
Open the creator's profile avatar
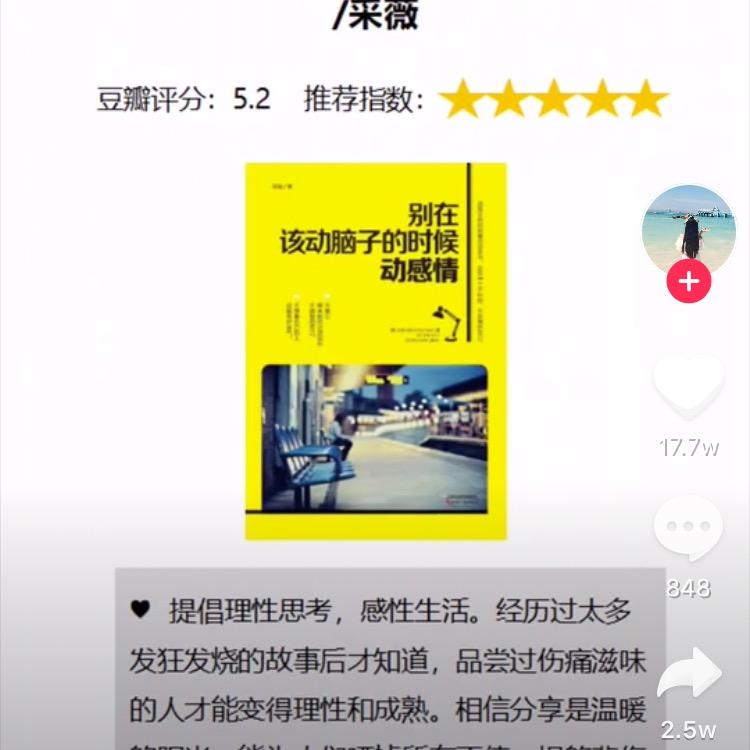(688, 227)
